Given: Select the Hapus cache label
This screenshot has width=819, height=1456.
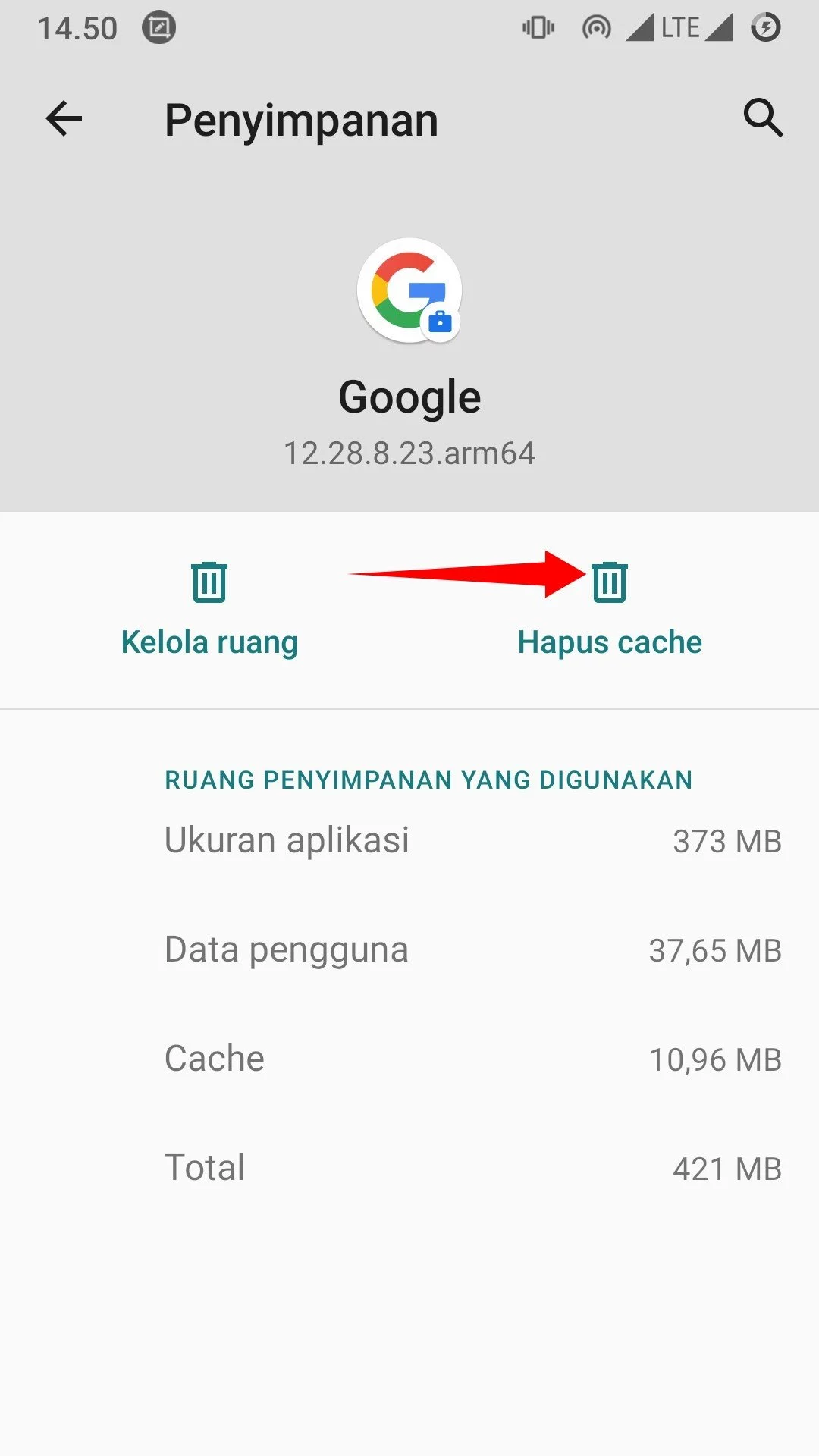Looking at the screenshot, I should point(609,642).
